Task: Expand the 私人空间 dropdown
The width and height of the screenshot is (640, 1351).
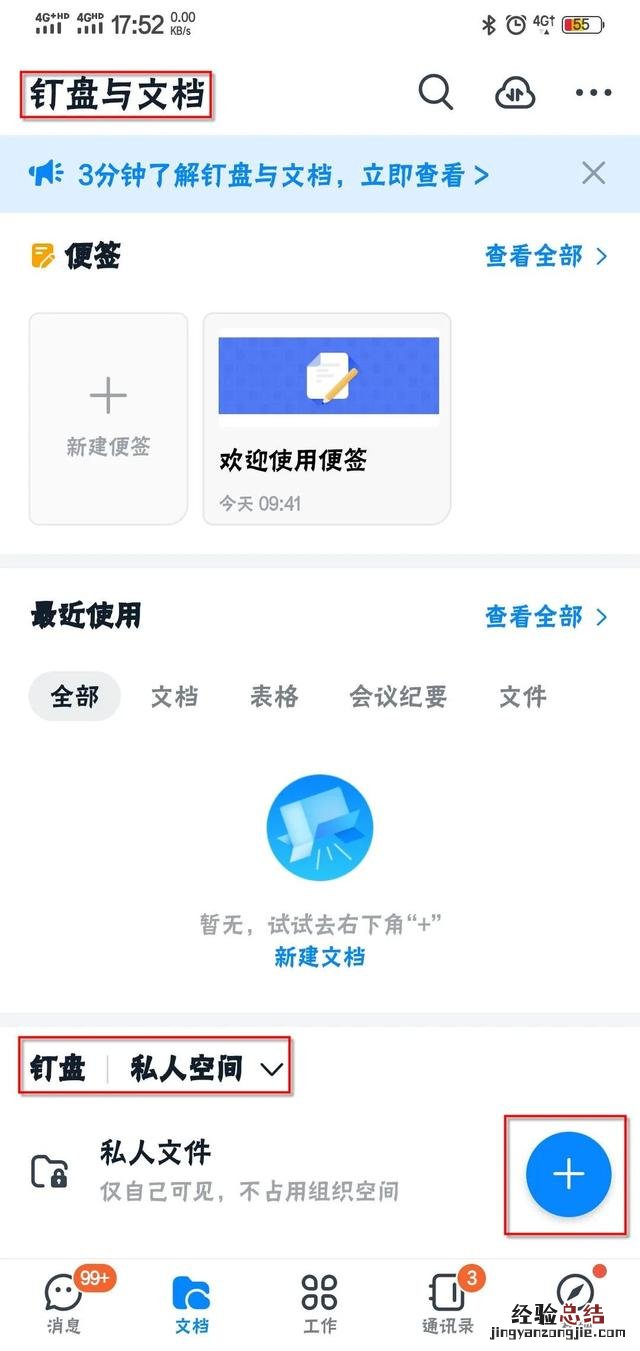Action: 207,1069
